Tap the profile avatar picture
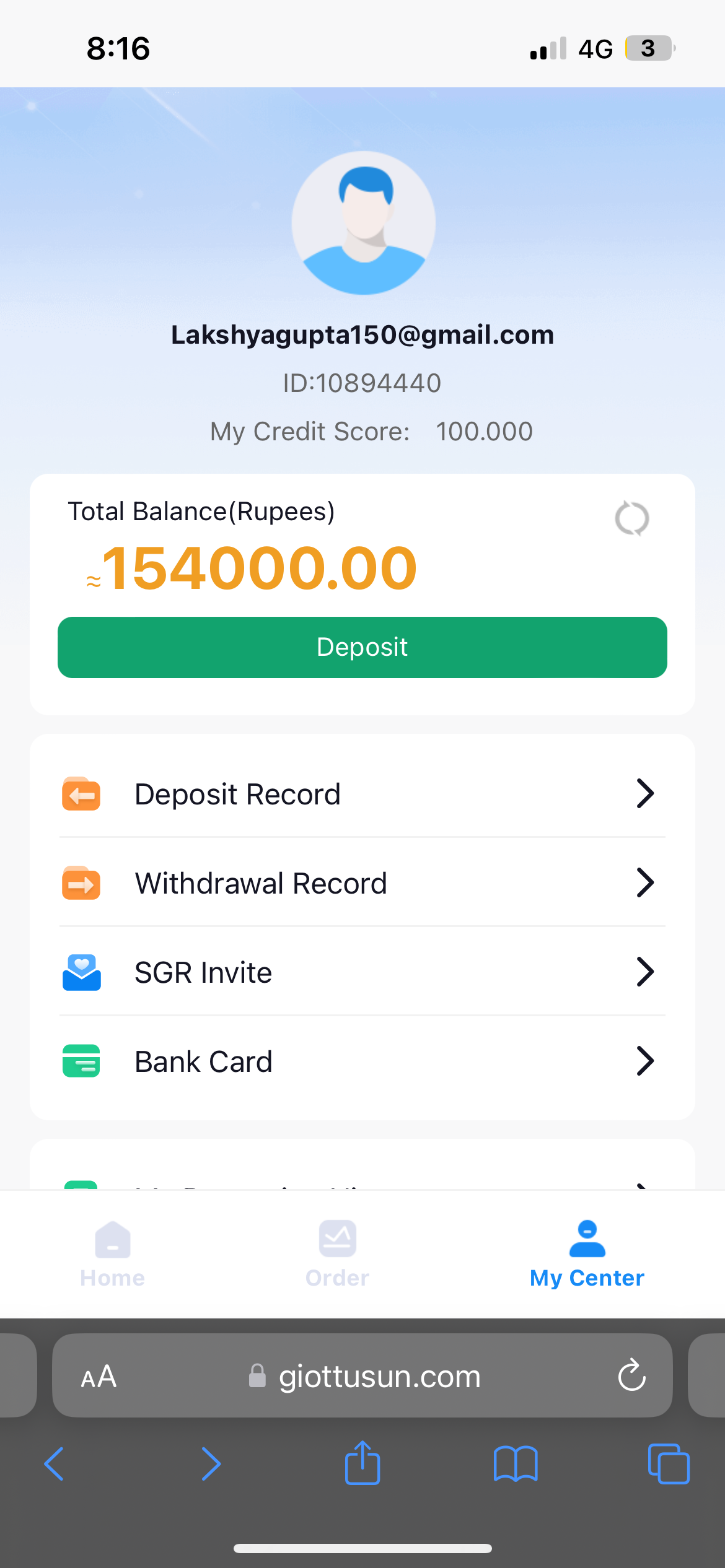The width and height of the screenshot is (725, 1568). [x=364, y=223]
